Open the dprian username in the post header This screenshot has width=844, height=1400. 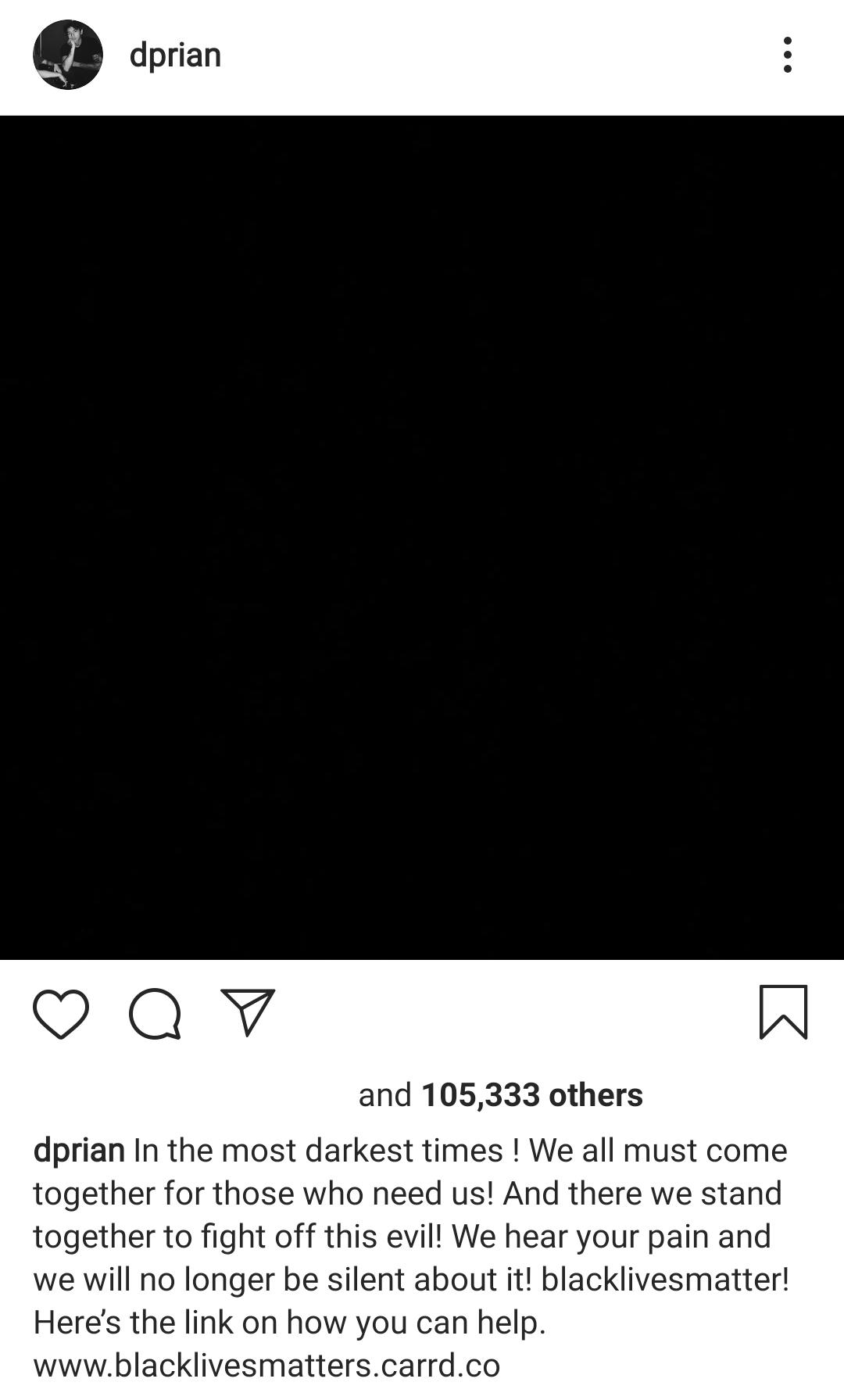click(175, 55)
